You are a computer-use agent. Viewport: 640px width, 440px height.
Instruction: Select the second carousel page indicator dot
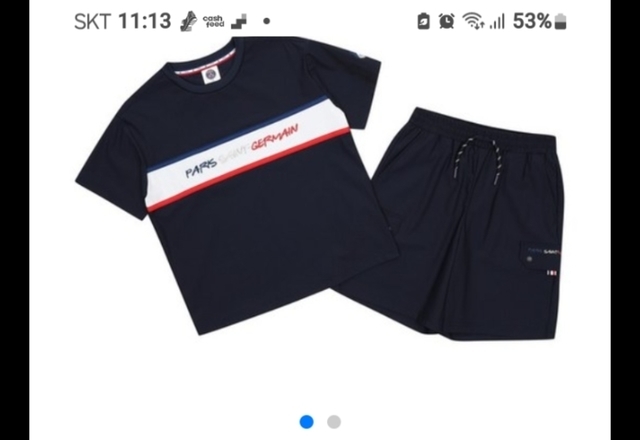coord(334,422)
